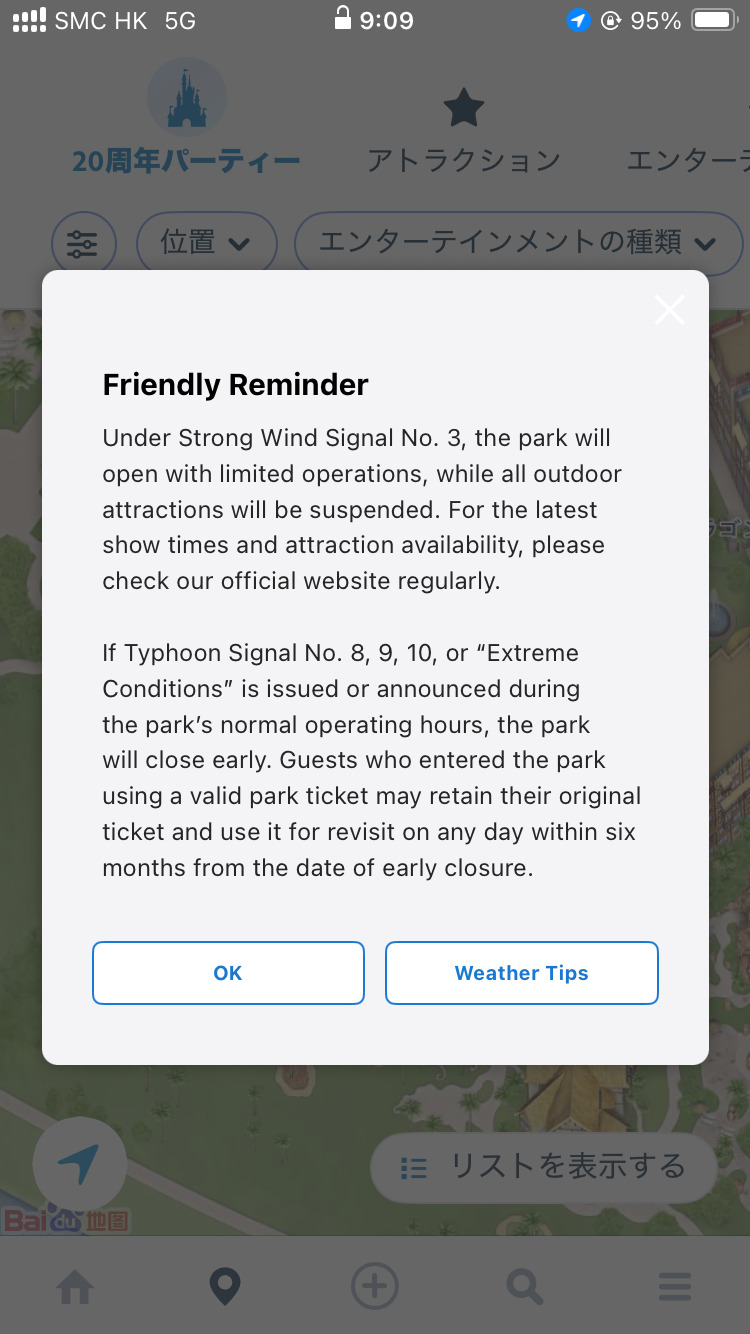Tap the plus button in bottom bar

(x=375, y=1286)
